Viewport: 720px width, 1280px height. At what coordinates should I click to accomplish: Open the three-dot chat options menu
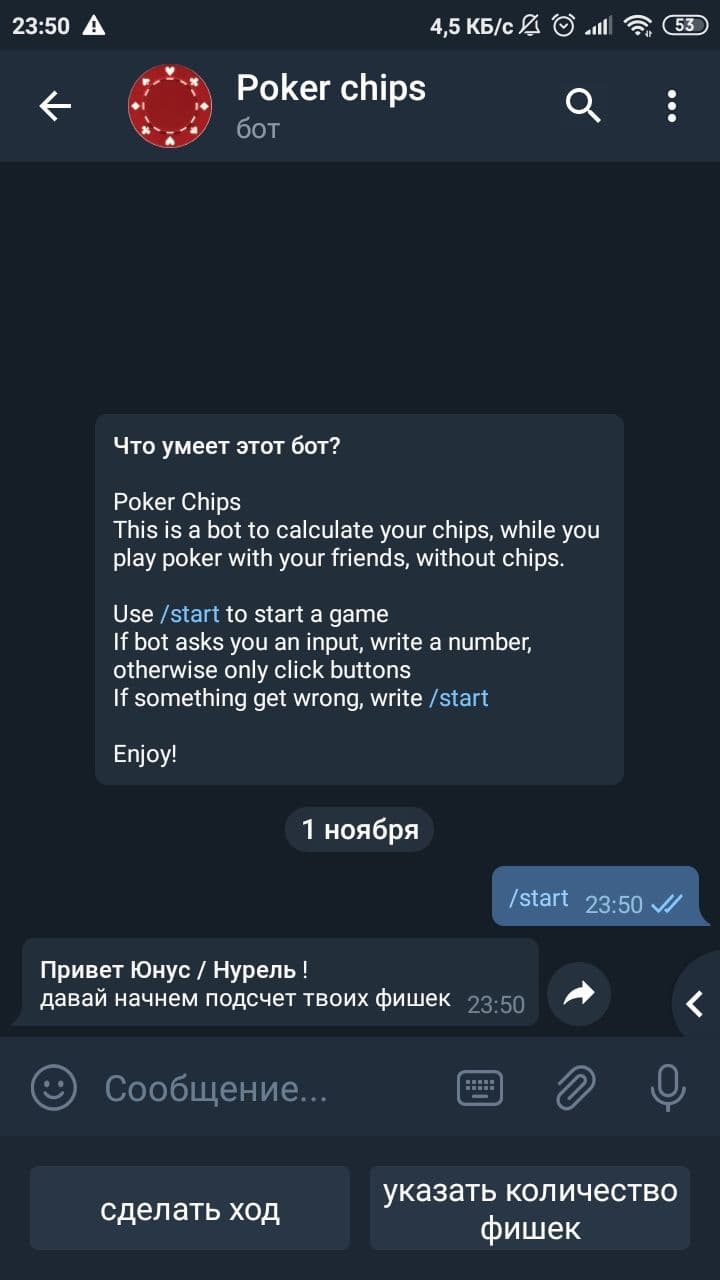(x=671, y=105)
